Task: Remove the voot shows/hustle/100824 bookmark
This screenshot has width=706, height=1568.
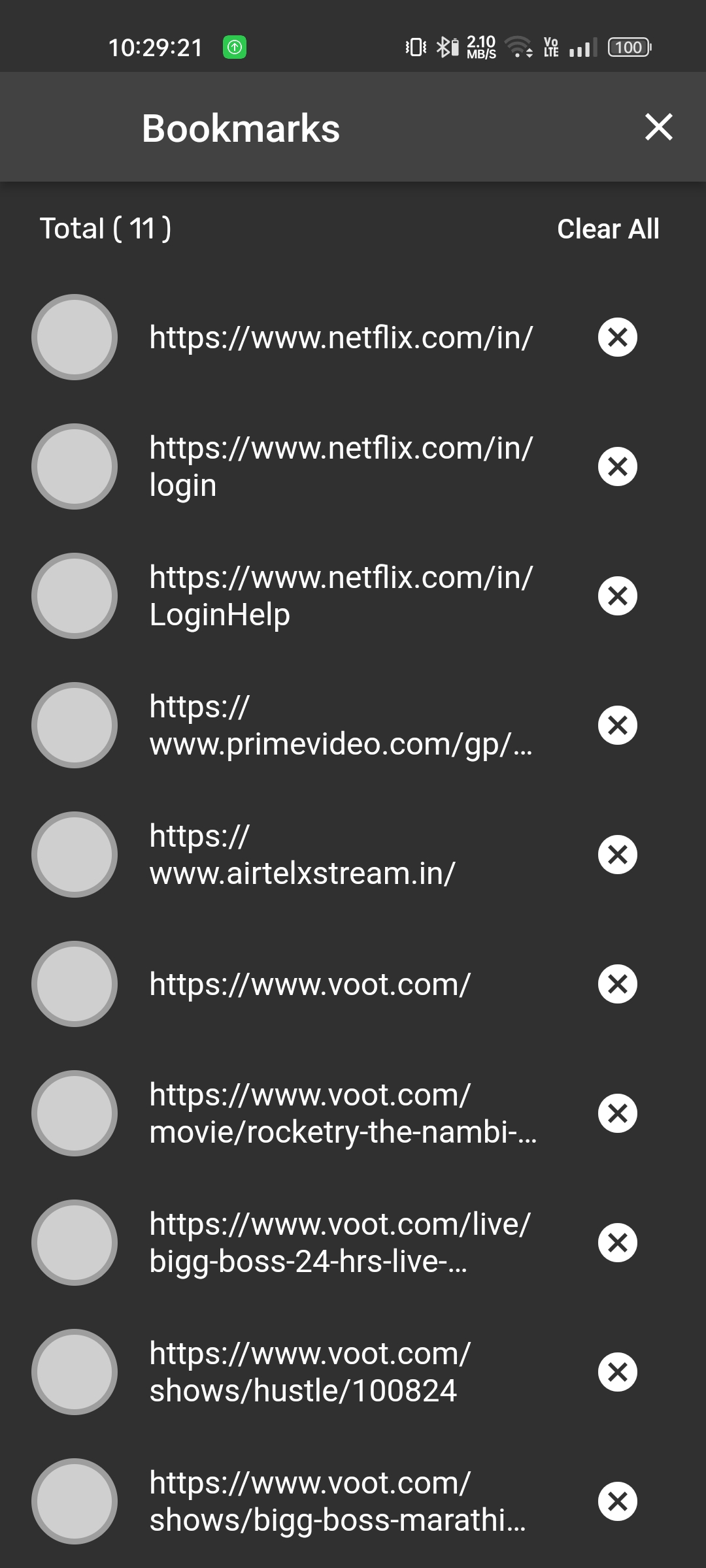Action: (x=618, y=1372)
